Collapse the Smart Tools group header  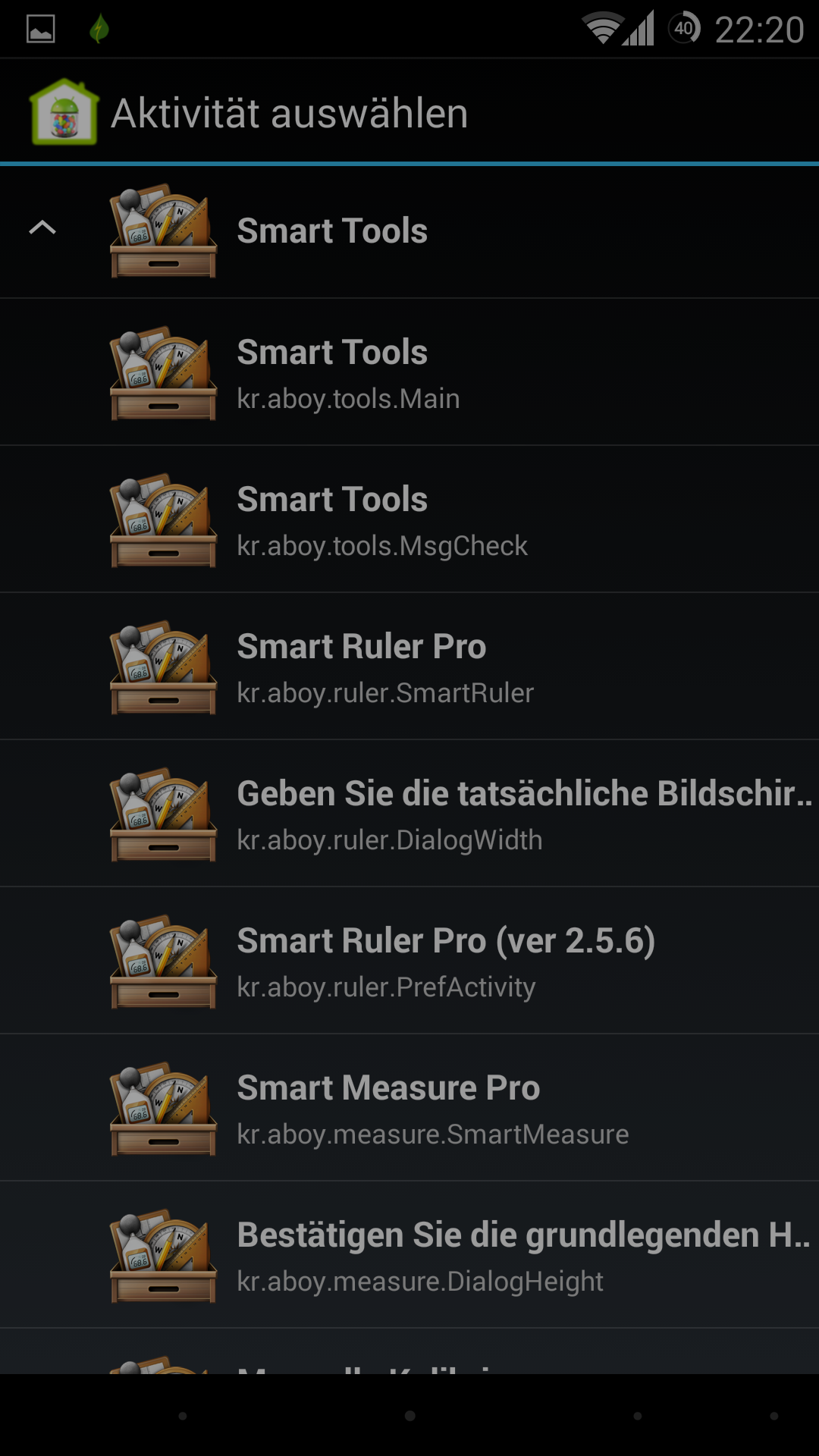[x=409, y=231]
